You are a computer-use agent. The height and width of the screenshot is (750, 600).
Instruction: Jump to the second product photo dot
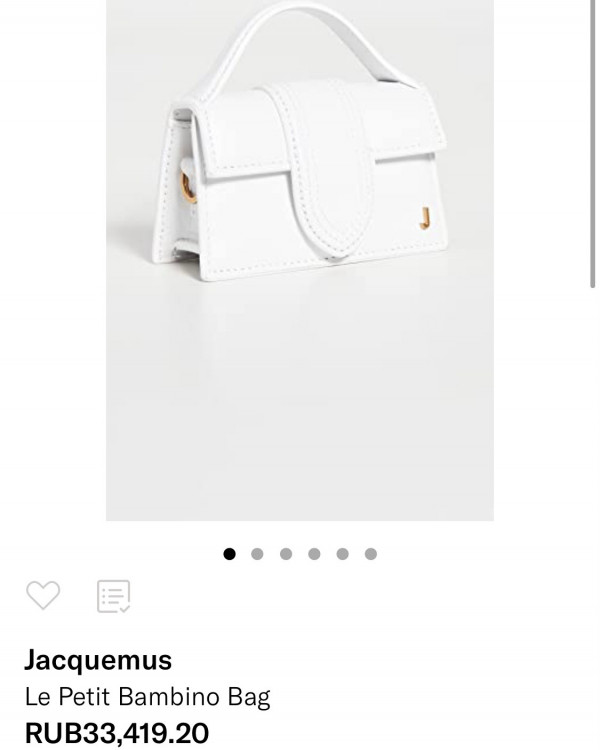(257, 554)
